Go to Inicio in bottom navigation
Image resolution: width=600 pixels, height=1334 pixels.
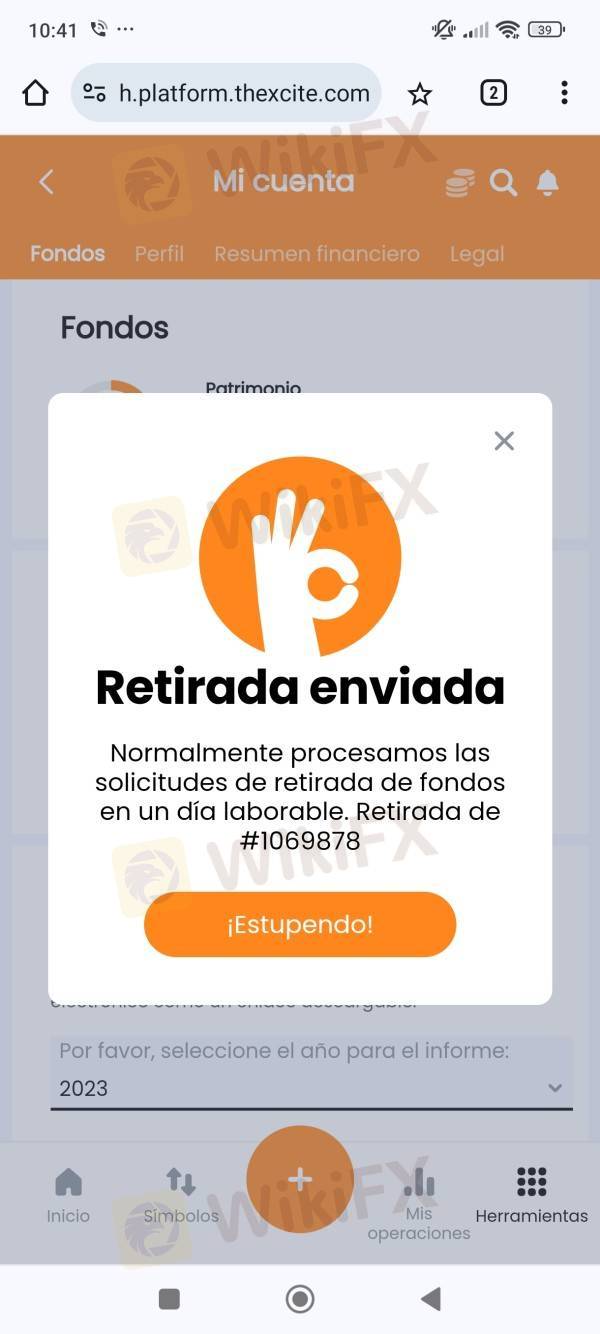click(x=68, y=1196)
